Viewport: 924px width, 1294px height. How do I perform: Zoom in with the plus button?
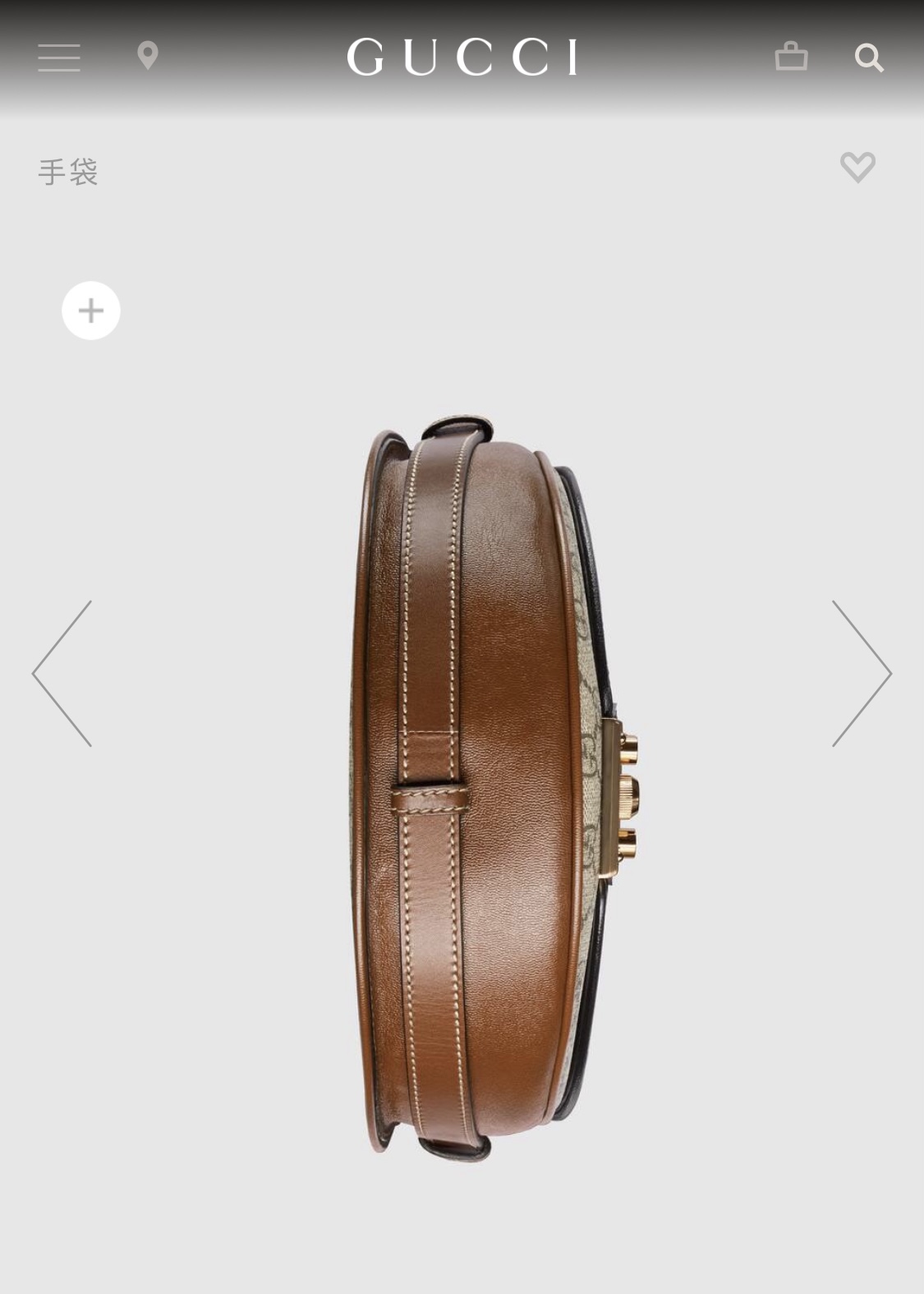click(x=91, y=311)
